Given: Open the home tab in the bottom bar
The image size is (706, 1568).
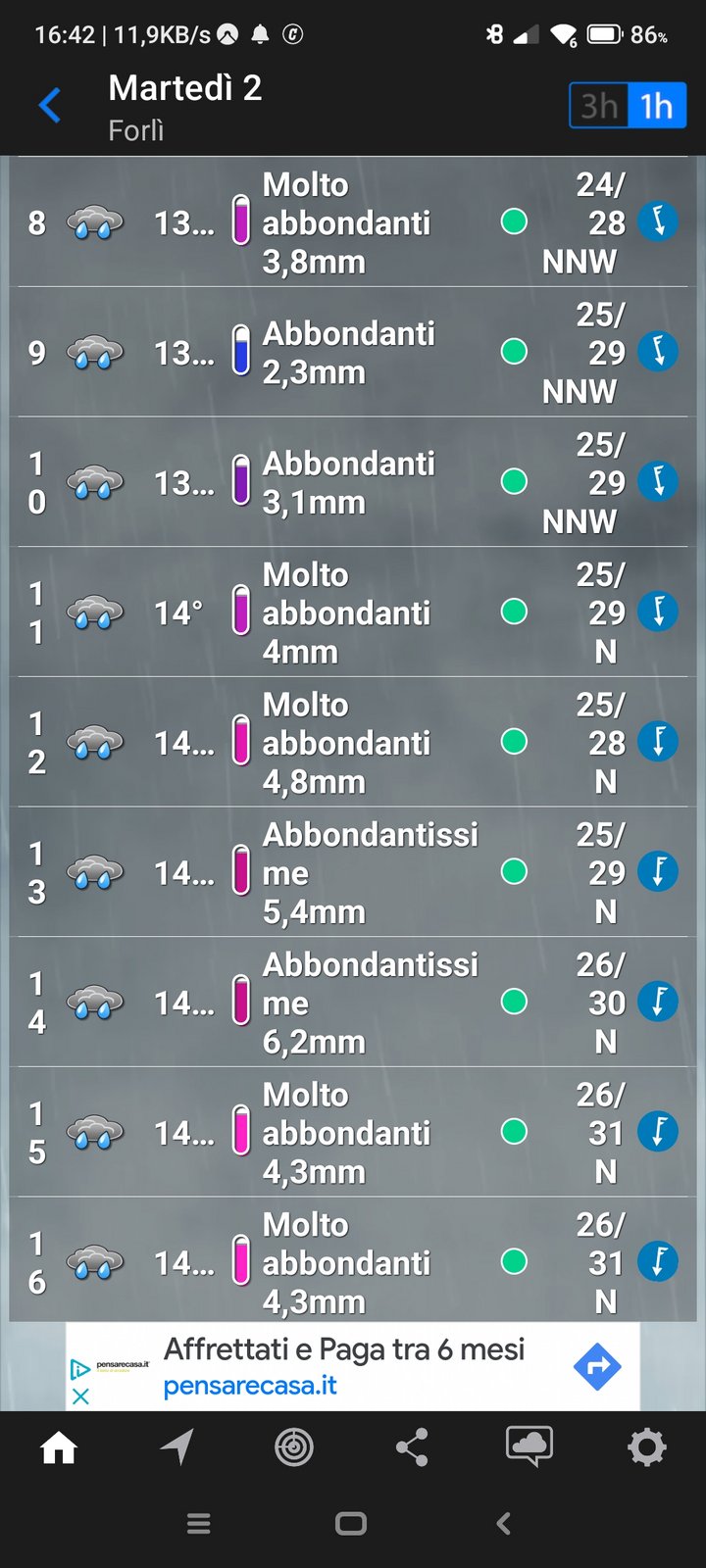Looking at the screenshot, I should point(59,1447).
